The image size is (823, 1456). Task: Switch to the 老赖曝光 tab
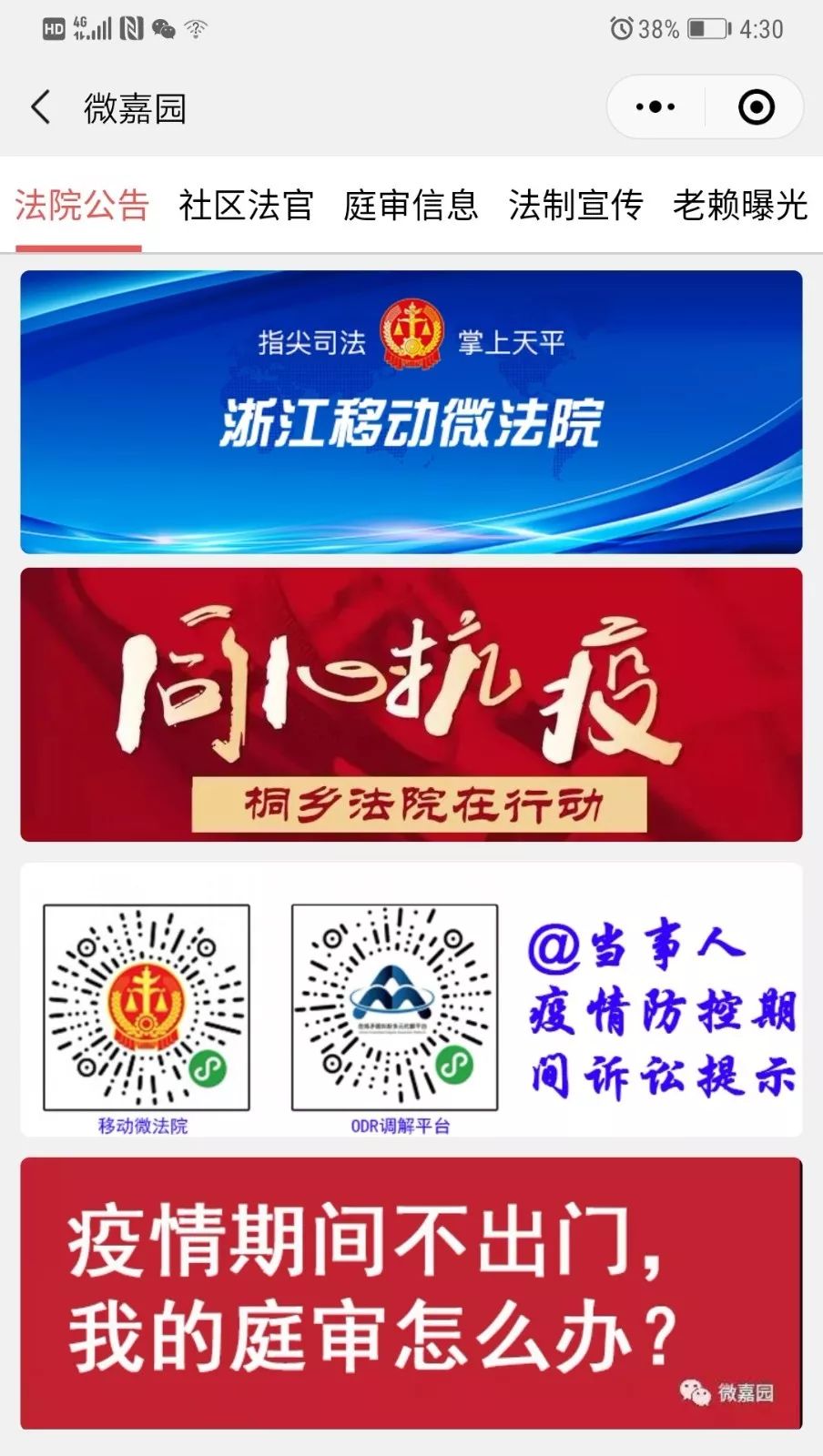tap(740, 206)
